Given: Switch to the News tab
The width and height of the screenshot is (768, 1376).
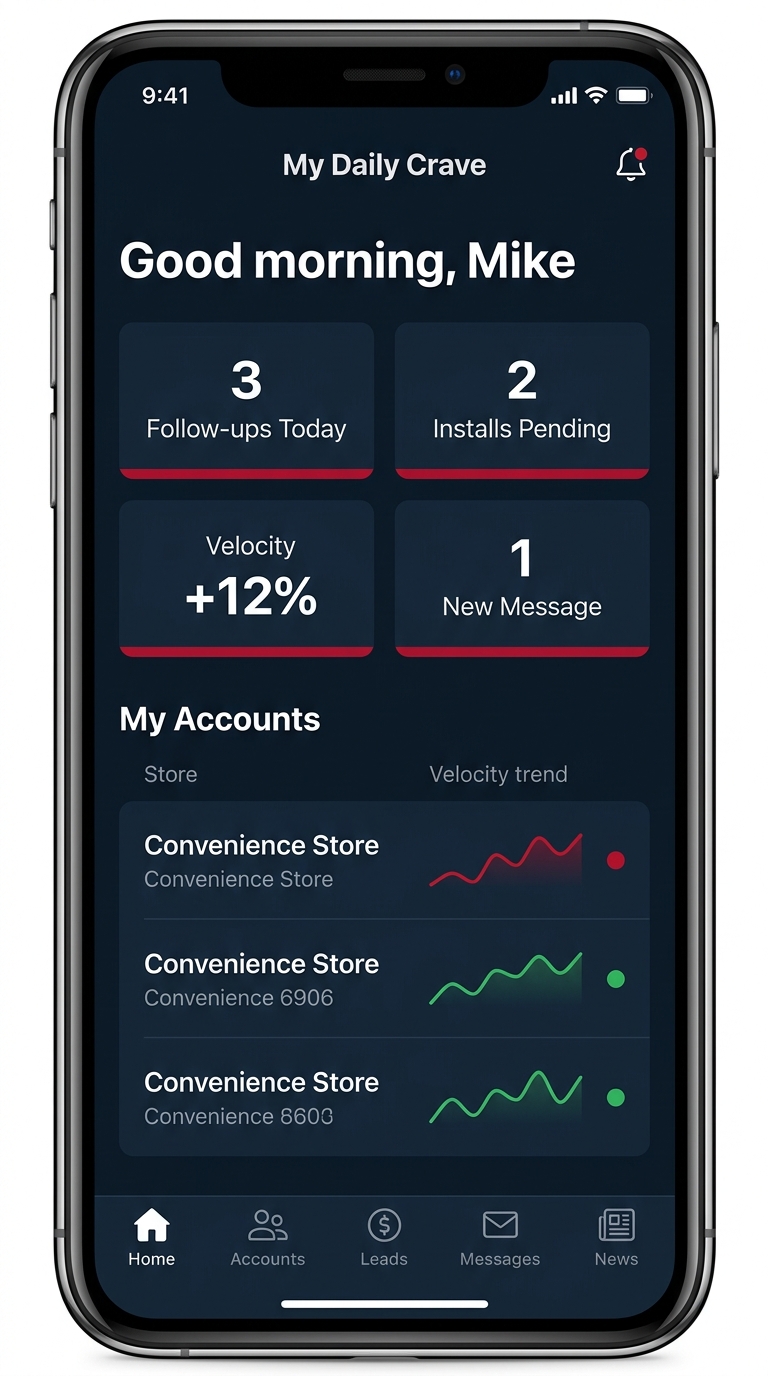Looking at the screenshot, I should [x=616, y=1238].
